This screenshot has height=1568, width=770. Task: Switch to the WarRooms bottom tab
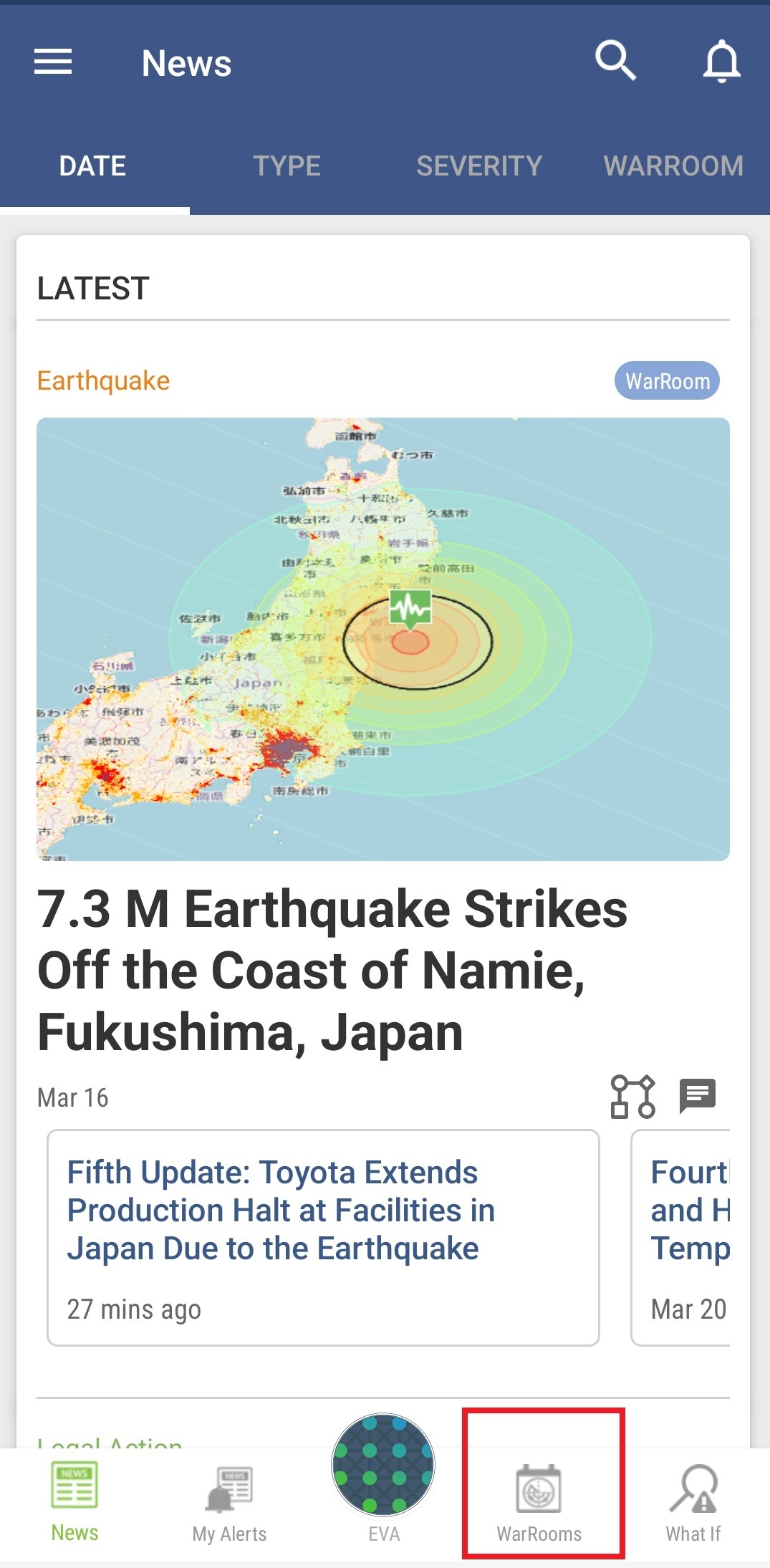click(x=539, y=1504)
